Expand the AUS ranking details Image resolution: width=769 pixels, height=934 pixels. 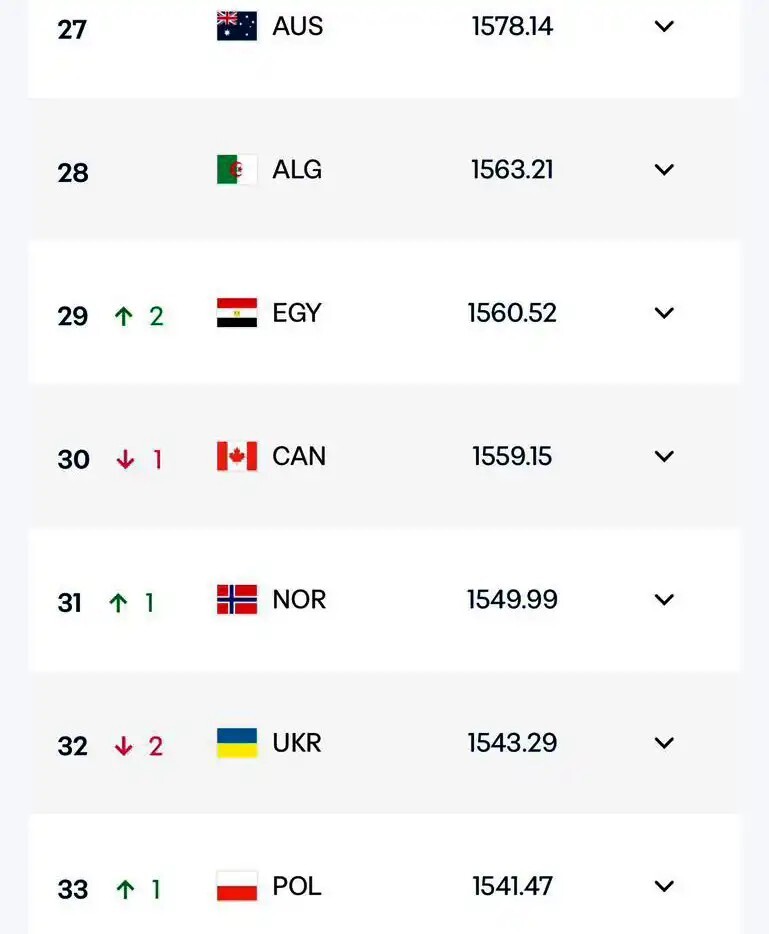(x=664, y=27)
